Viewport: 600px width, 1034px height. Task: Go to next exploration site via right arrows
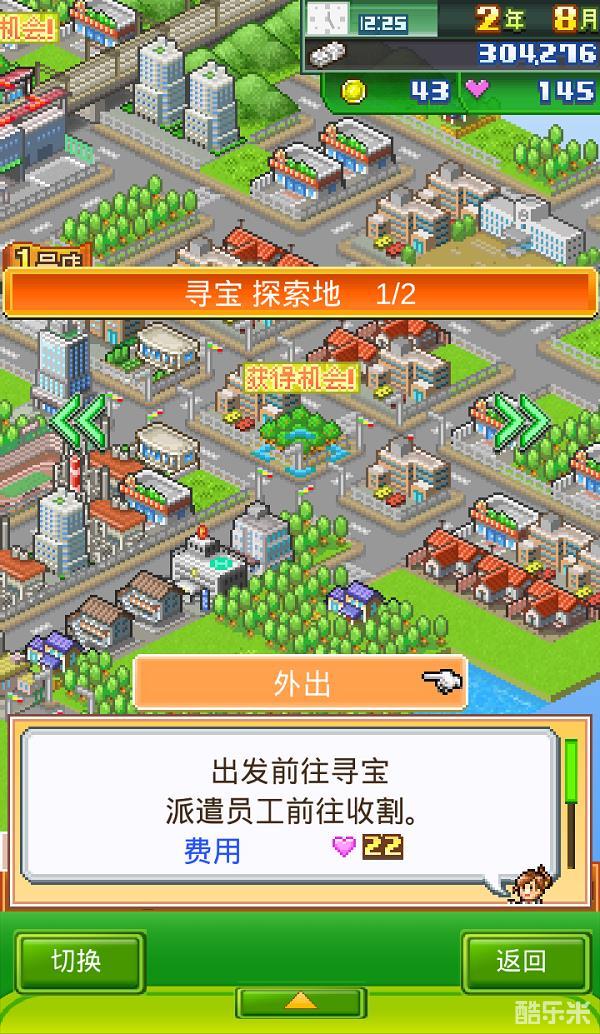[x=520, y=421]
